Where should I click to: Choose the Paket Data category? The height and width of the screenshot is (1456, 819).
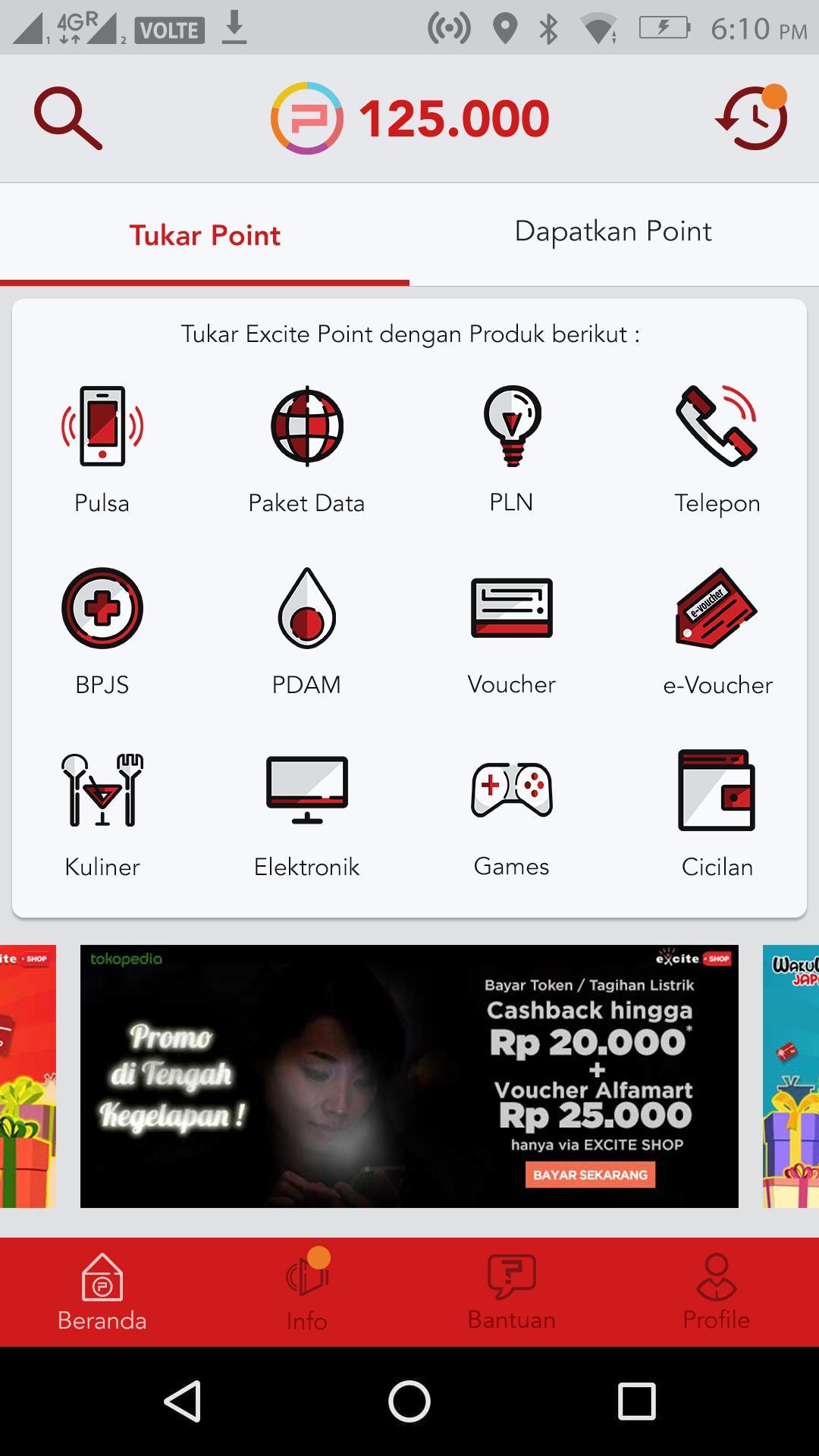[307, 447]
